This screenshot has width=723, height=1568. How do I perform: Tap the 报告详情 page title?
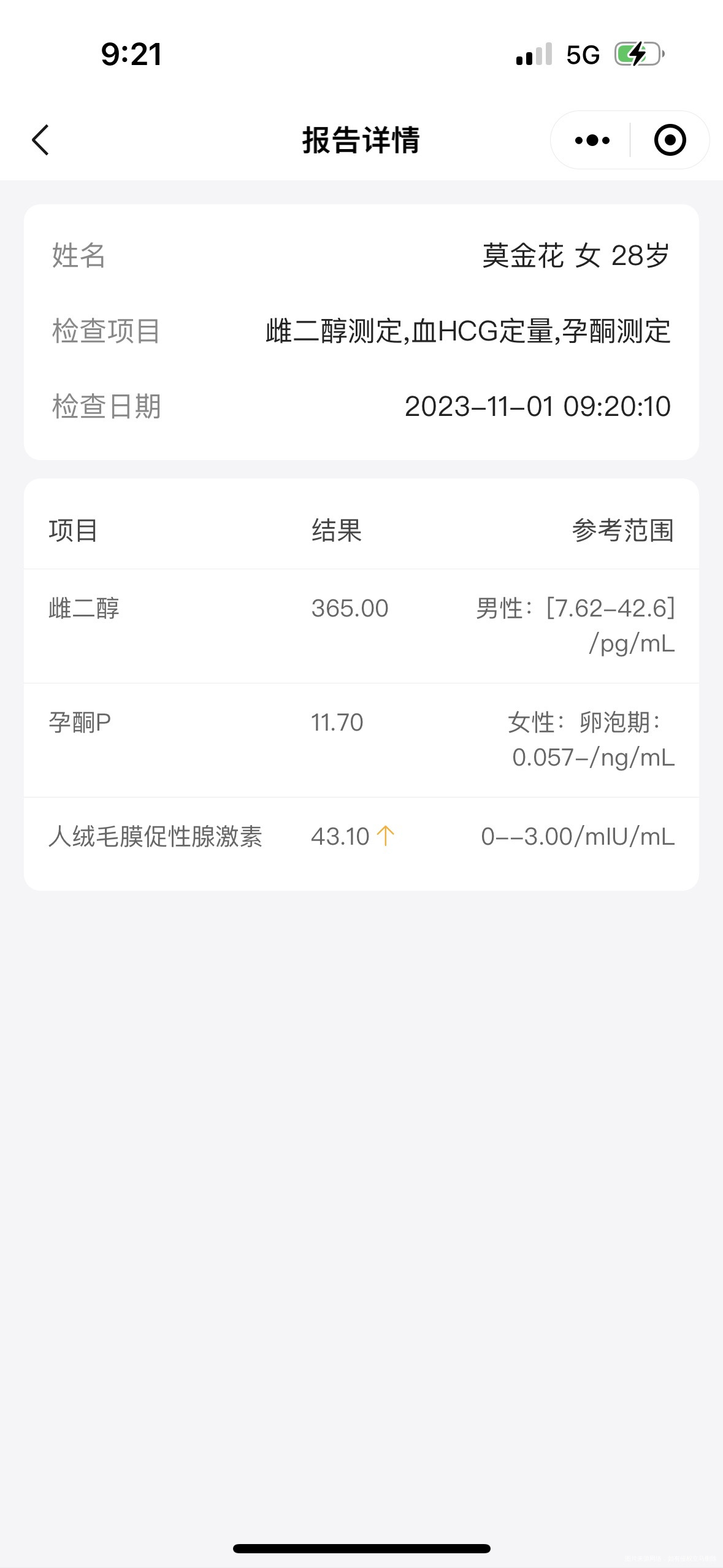tap(361, 140)
